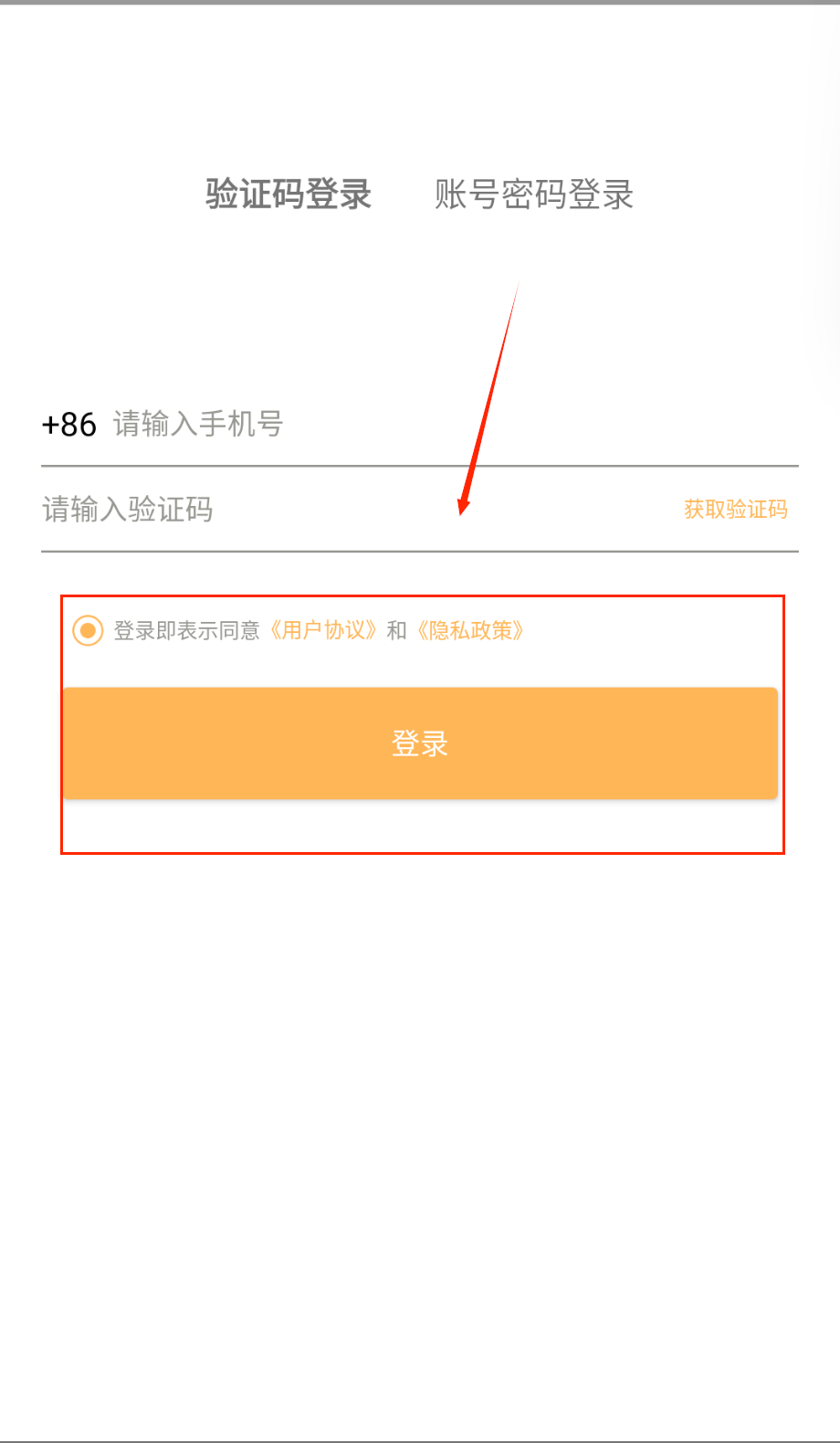Request a code via 获取验证码
Image resolution: width=840 pixels, height=1443 pixels.
point(735,509)
